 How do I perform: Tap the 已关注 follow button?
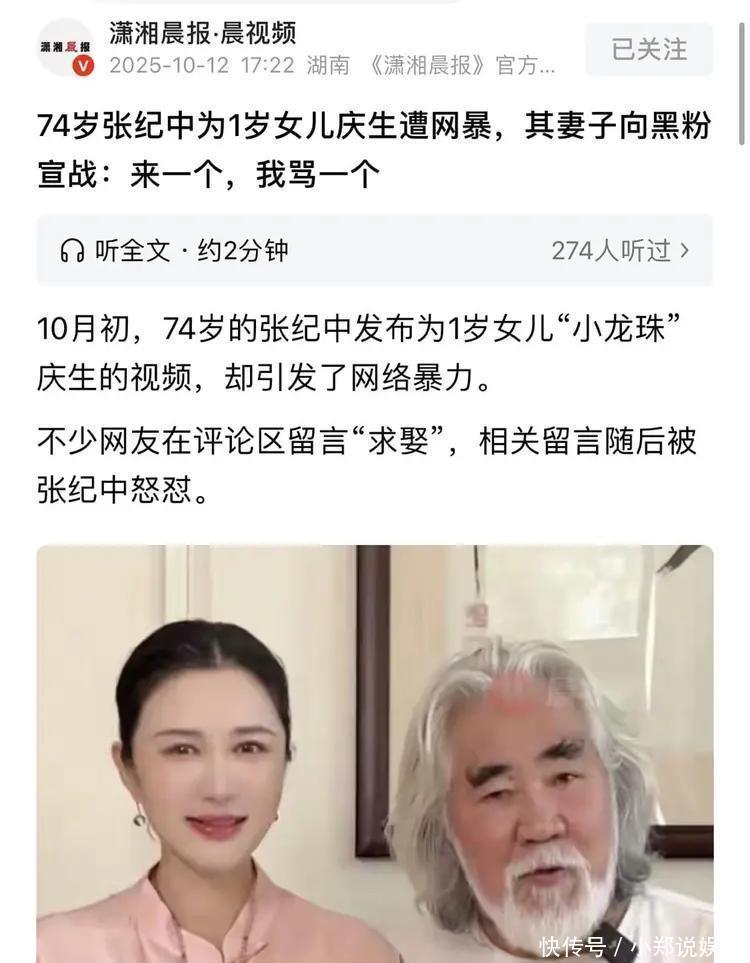[649, 49]
